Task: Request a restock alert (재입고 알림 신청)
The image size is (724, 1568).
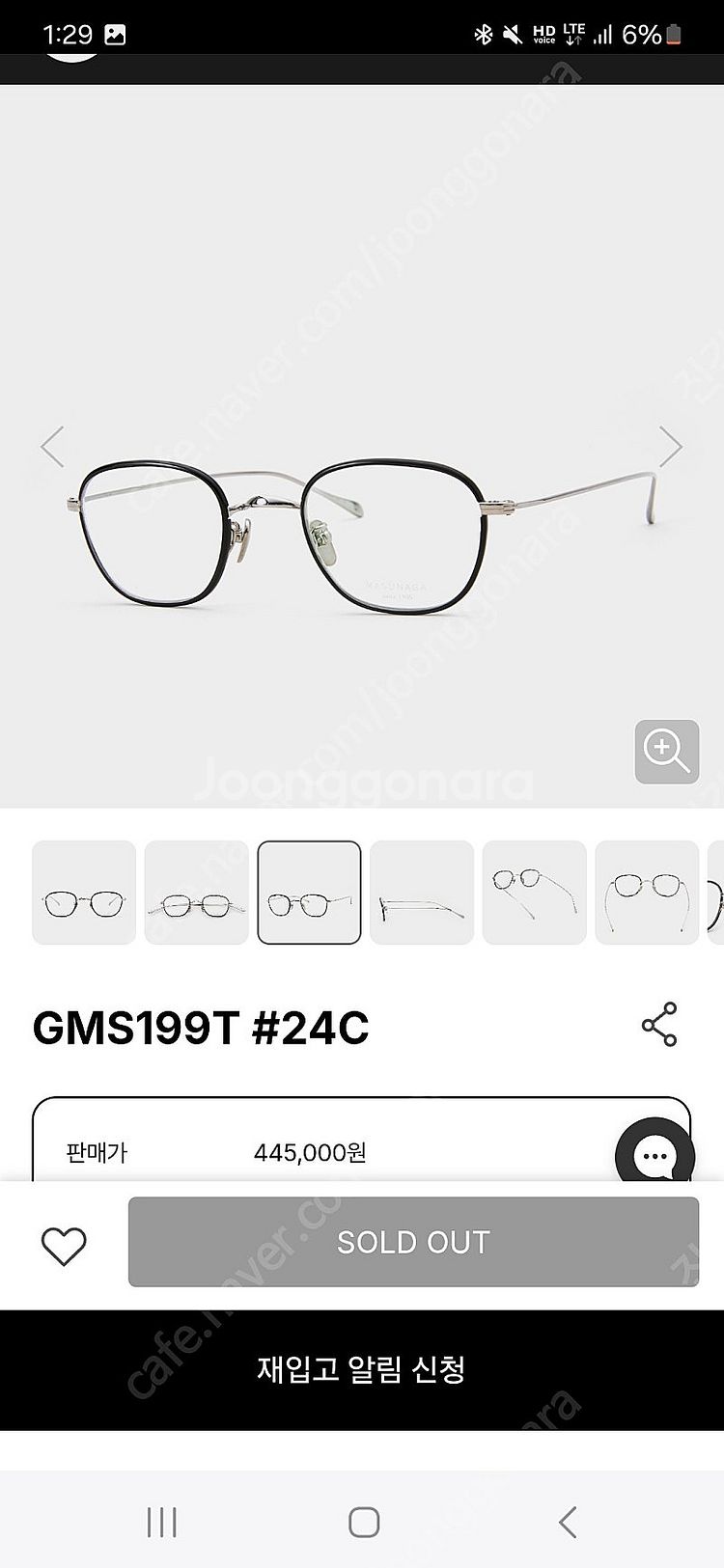Action: (361, 1369)
